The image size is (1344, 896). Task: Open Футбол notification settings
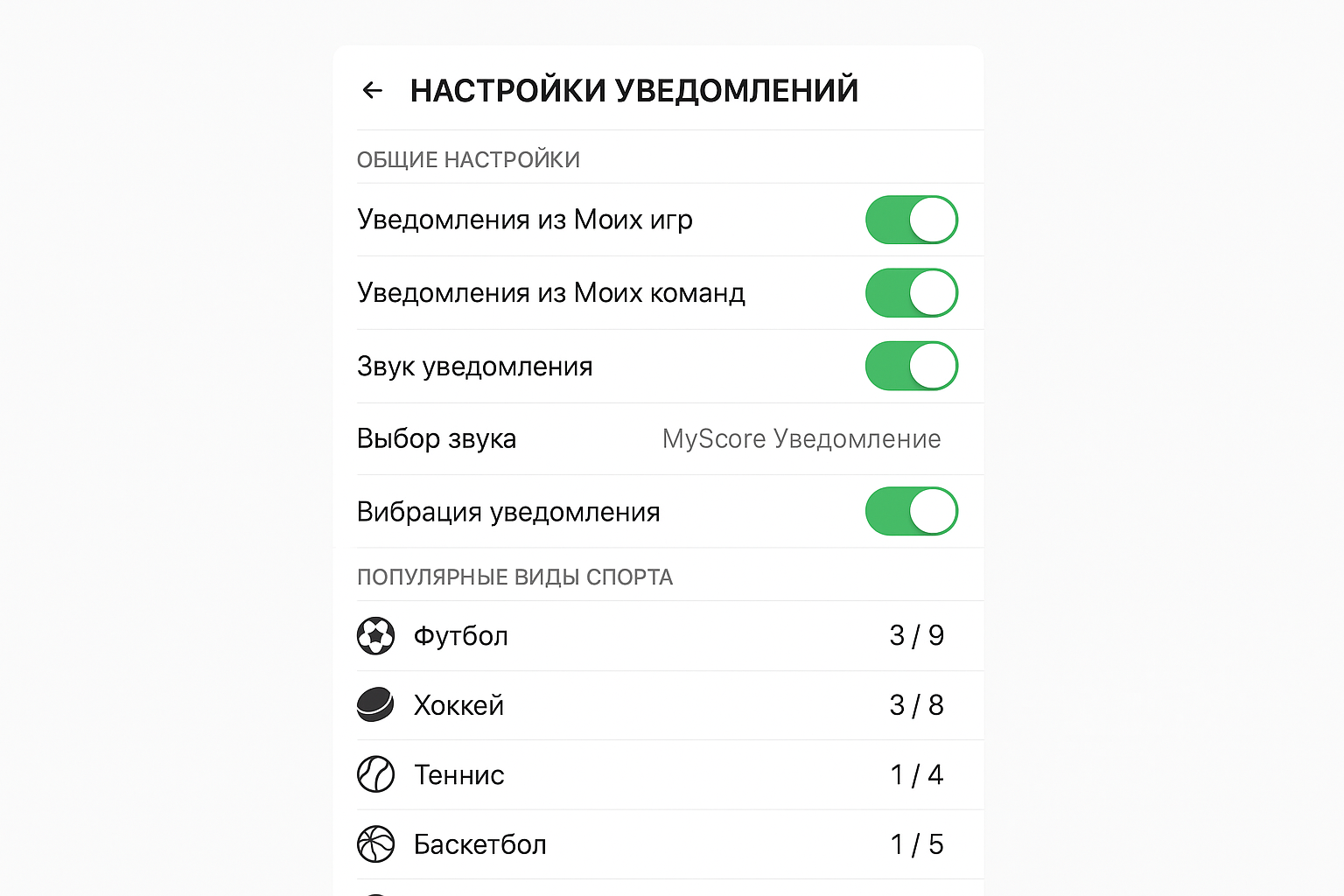coord(656,636)
